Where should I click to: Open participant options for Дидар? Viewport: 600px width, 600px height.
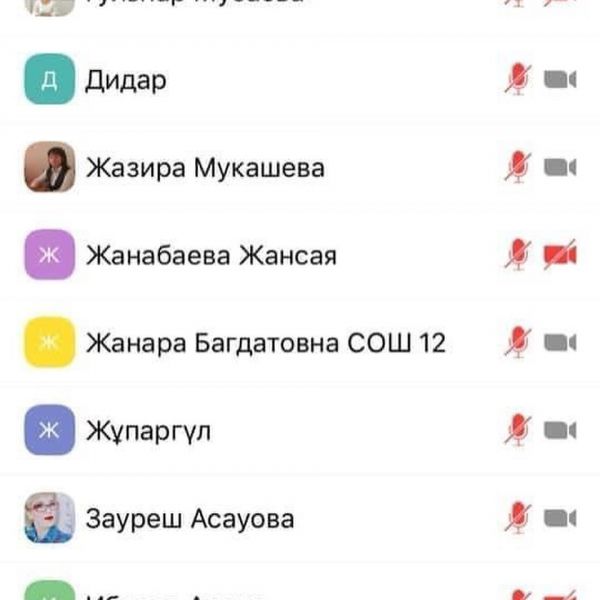tap(126, 80)
